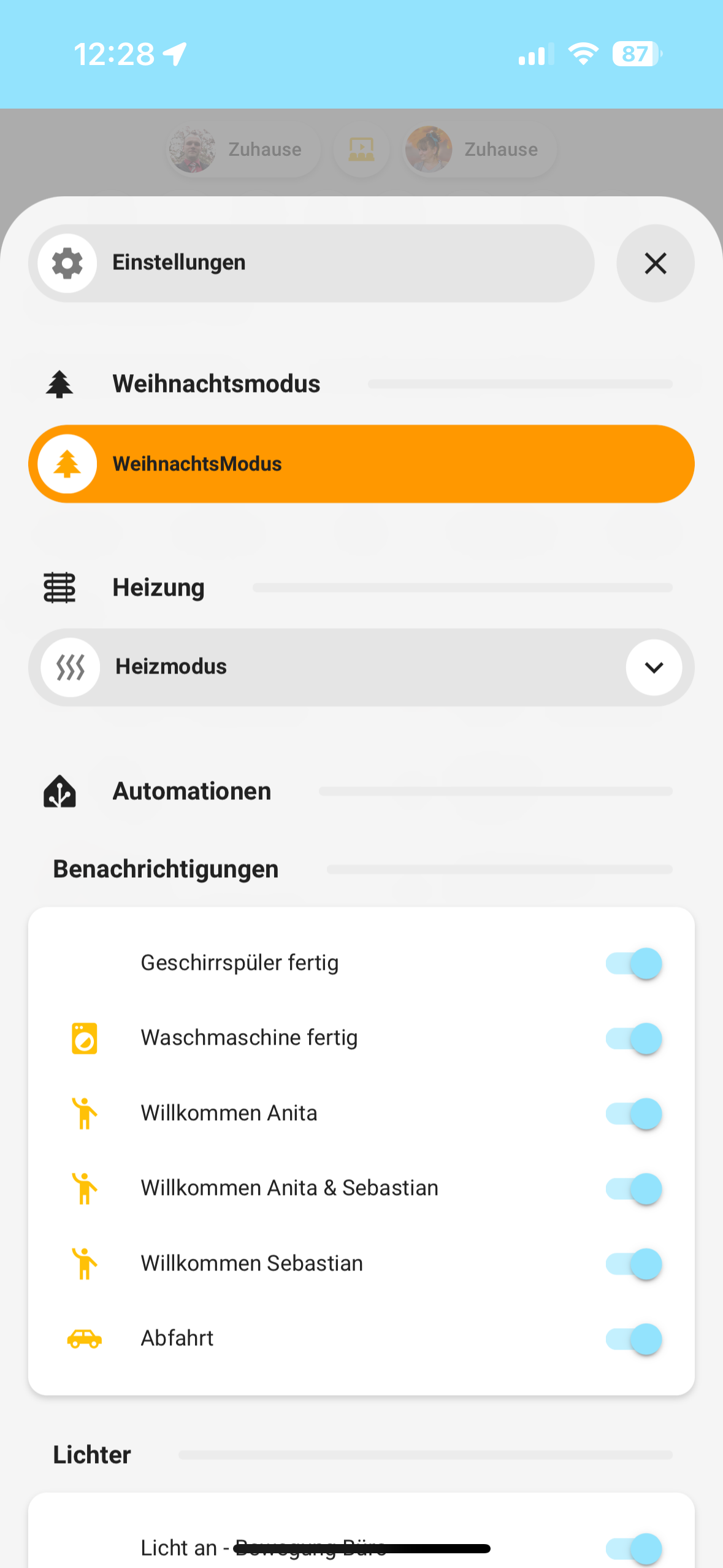Switch off Willkommen Anita & Sebastian
Image resolution: width=723 pixels, height=1568 pixels.
(634, 1188)
